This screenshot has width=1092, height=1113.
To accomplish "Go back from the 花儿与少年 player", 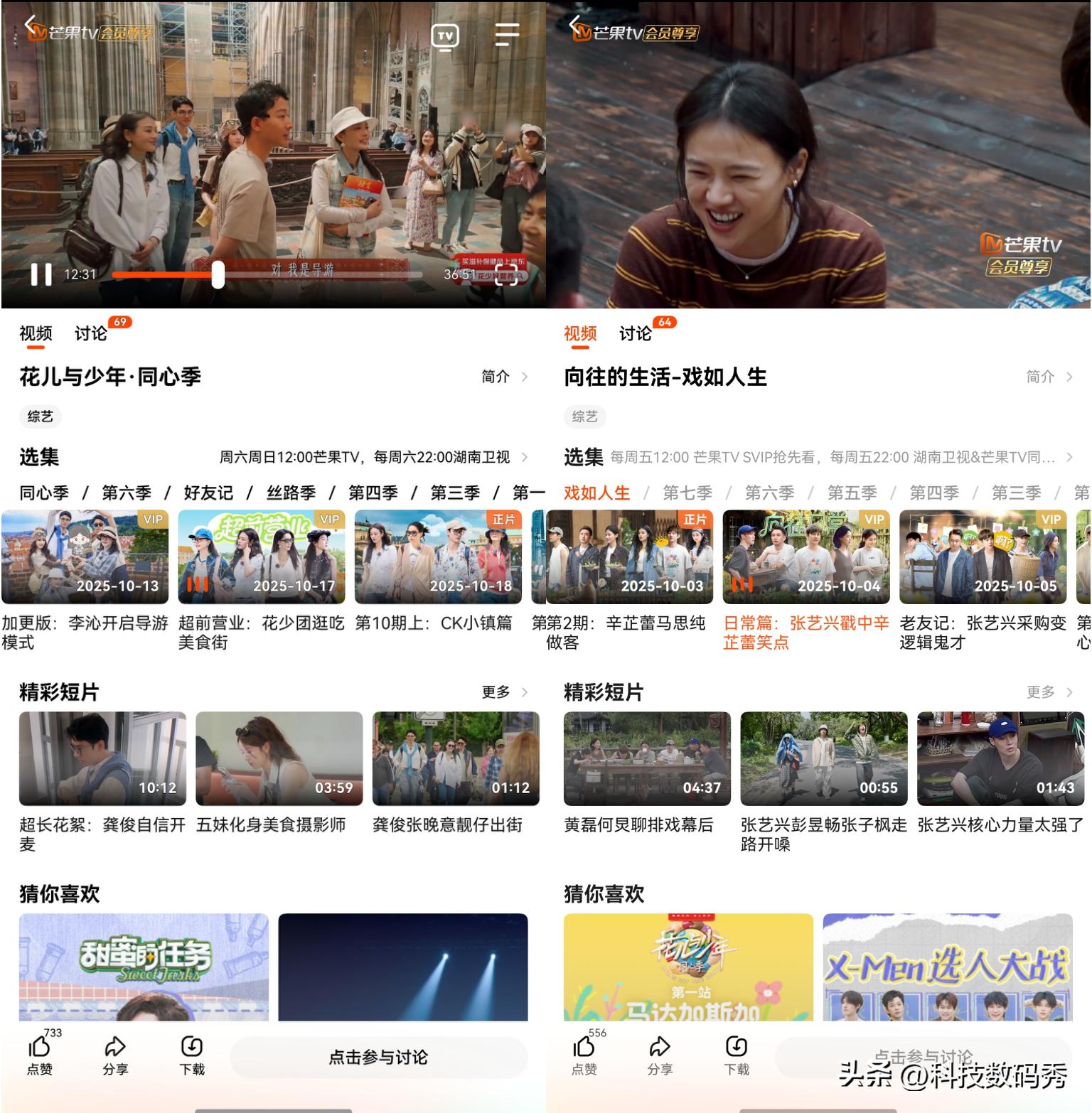I will [30, 26].
